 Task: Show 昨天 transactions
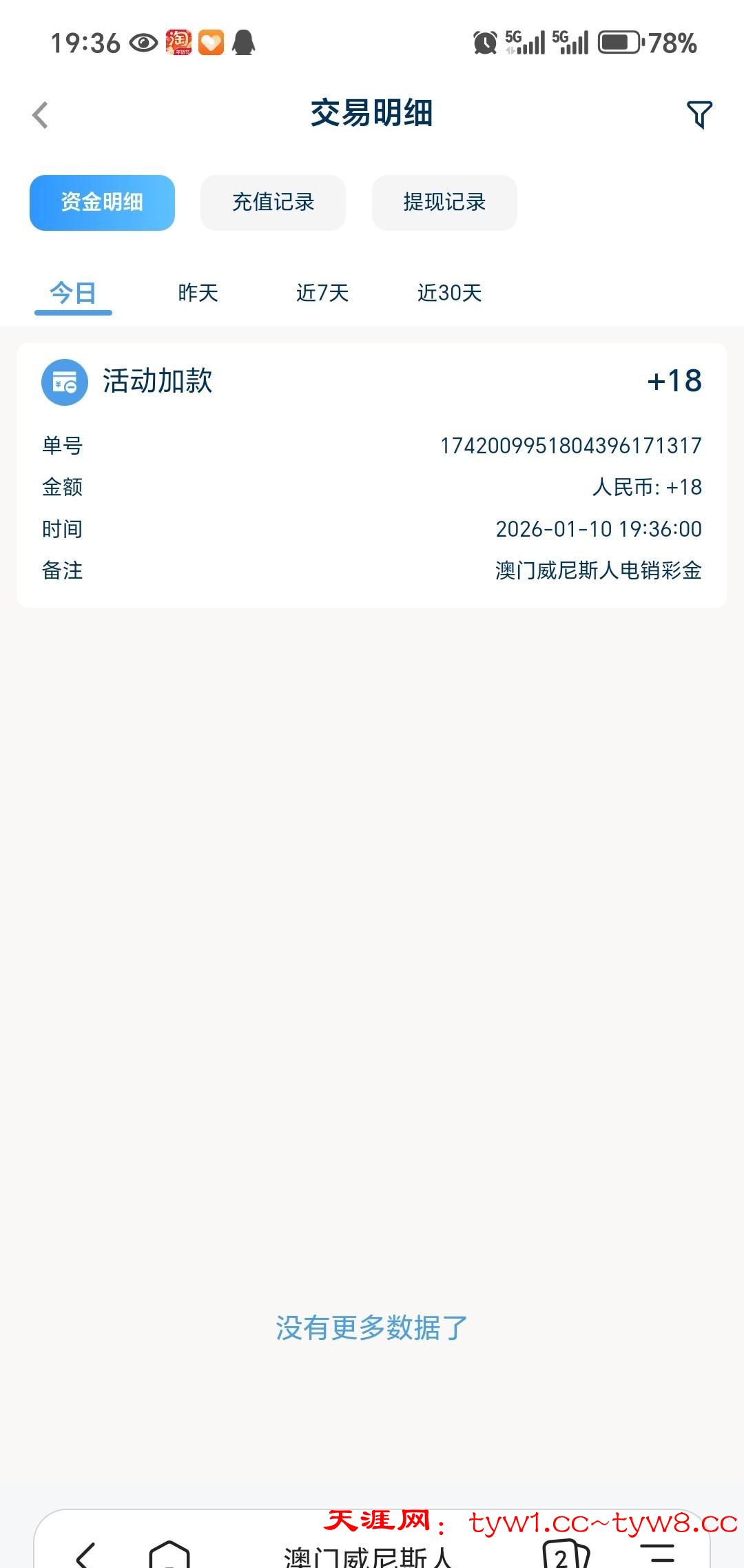coord(198,293)
